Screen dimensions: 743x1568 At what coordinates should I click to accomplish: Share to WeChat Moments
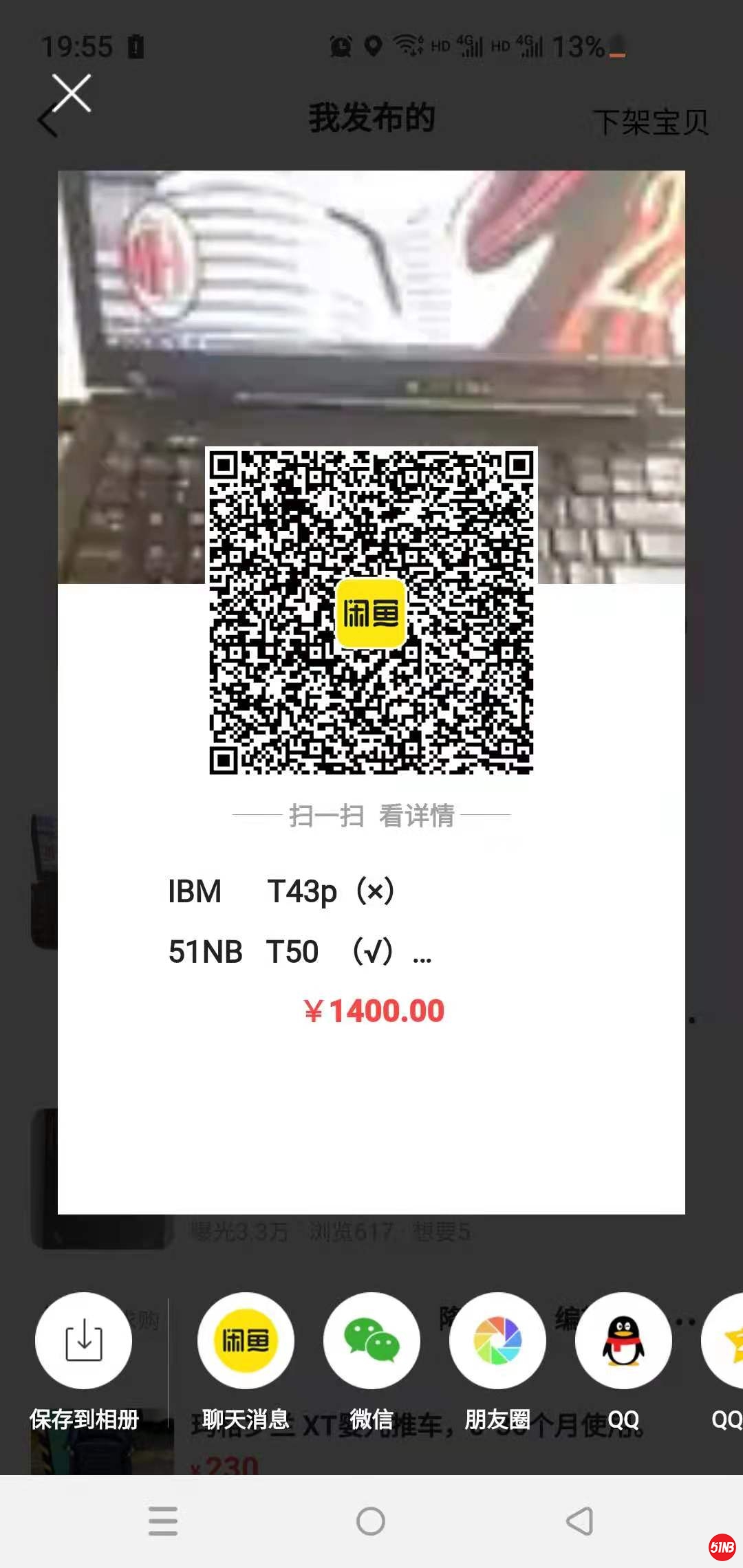tap(497, 1340)
